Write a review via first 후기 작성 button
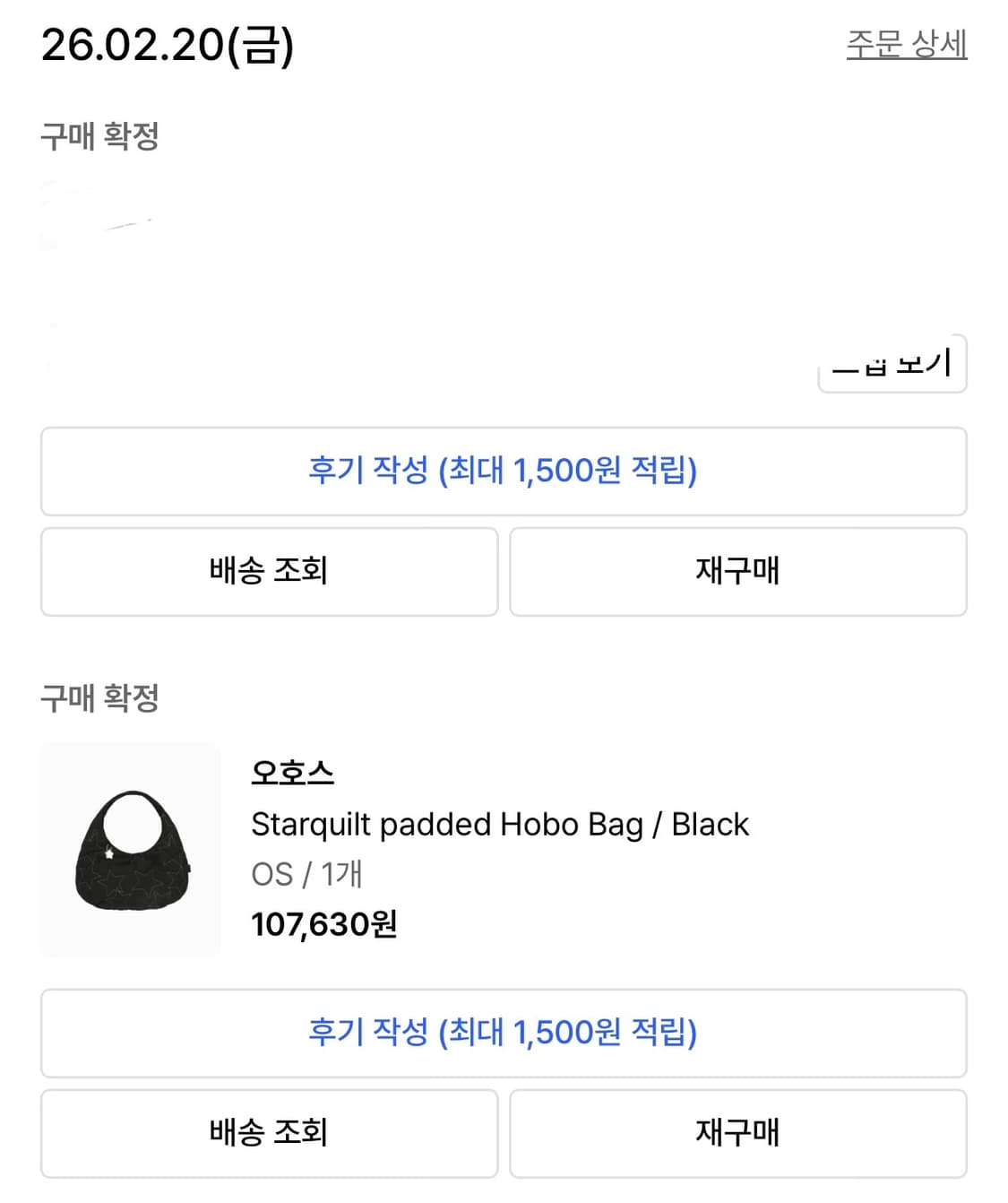1008x1203 pixels. point(504,472)
